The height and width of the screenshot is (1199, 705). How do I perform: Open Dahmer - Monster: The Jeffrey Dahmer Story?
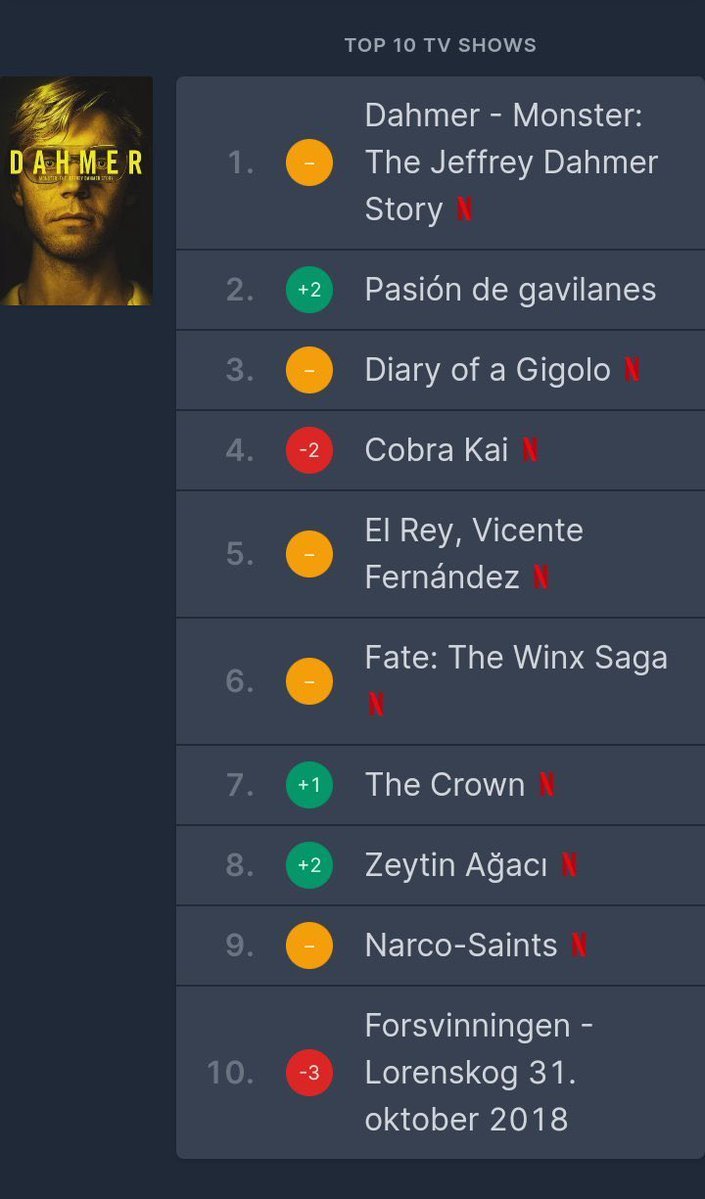(440, 163)
